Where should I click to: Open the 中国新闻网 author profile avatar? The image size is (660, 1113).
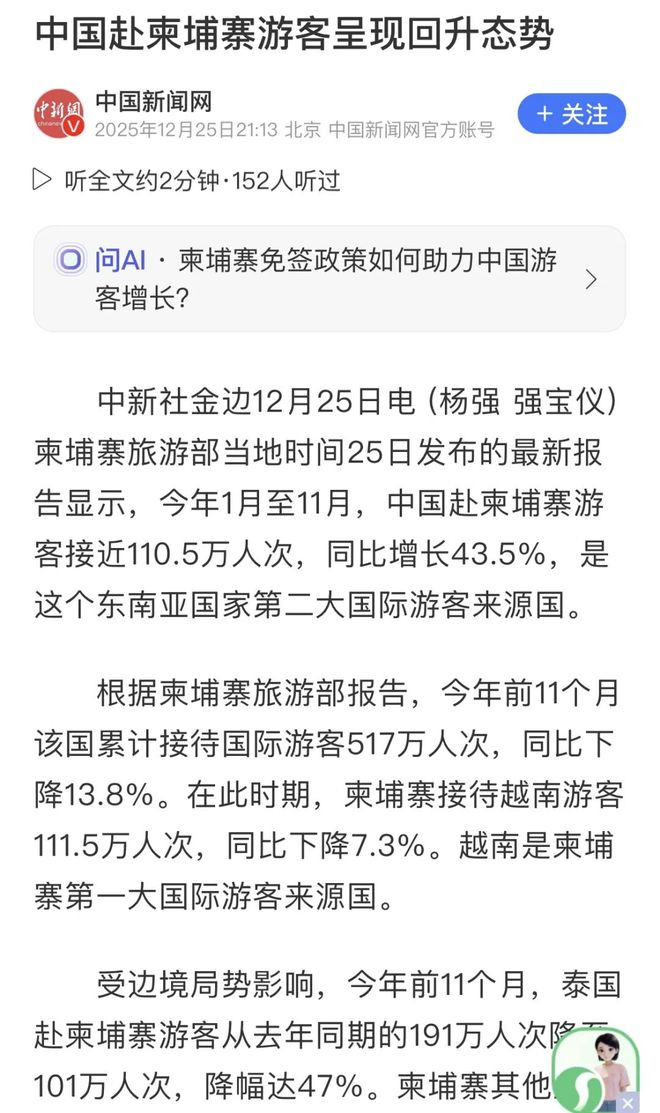58,114
